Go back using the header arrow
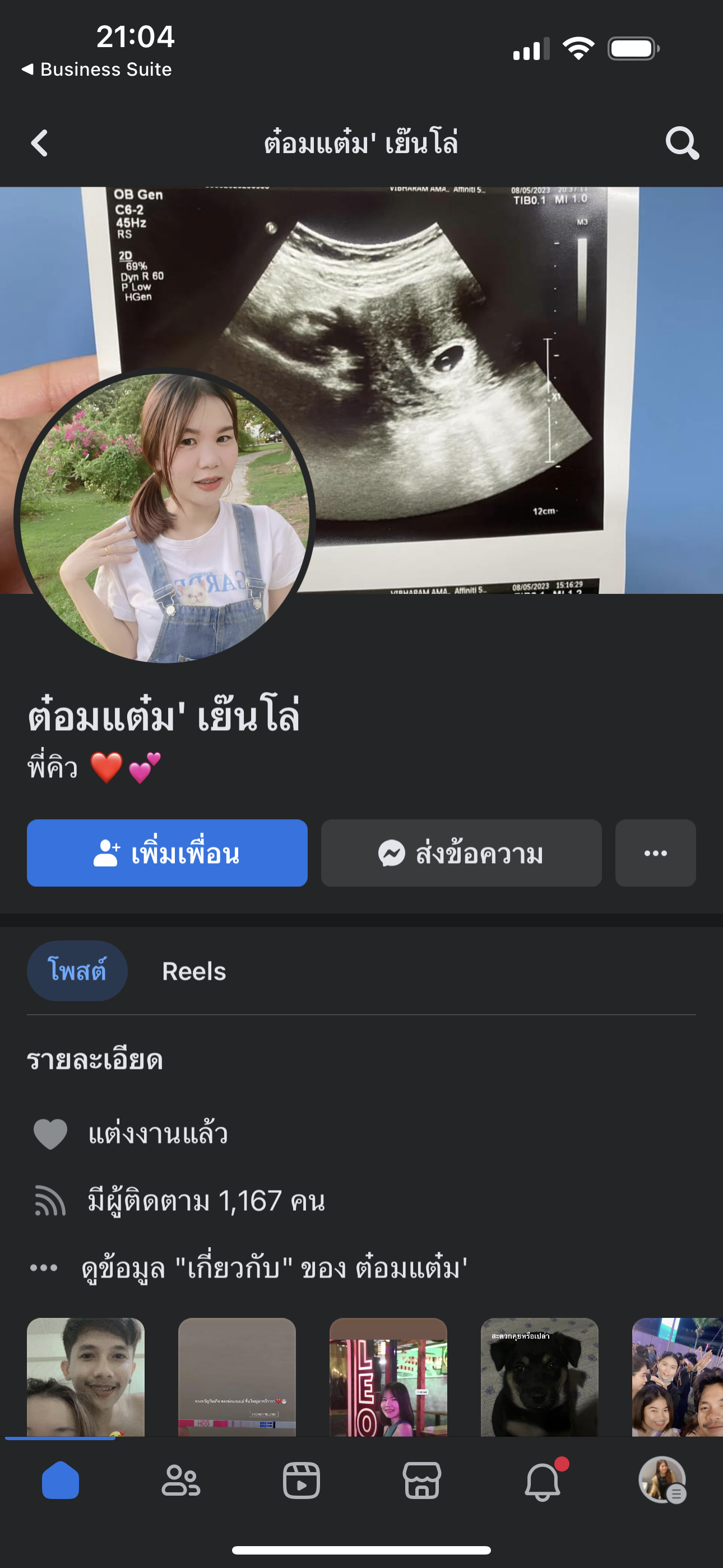Screen dimensions: 723x1568 coord(40,144)
